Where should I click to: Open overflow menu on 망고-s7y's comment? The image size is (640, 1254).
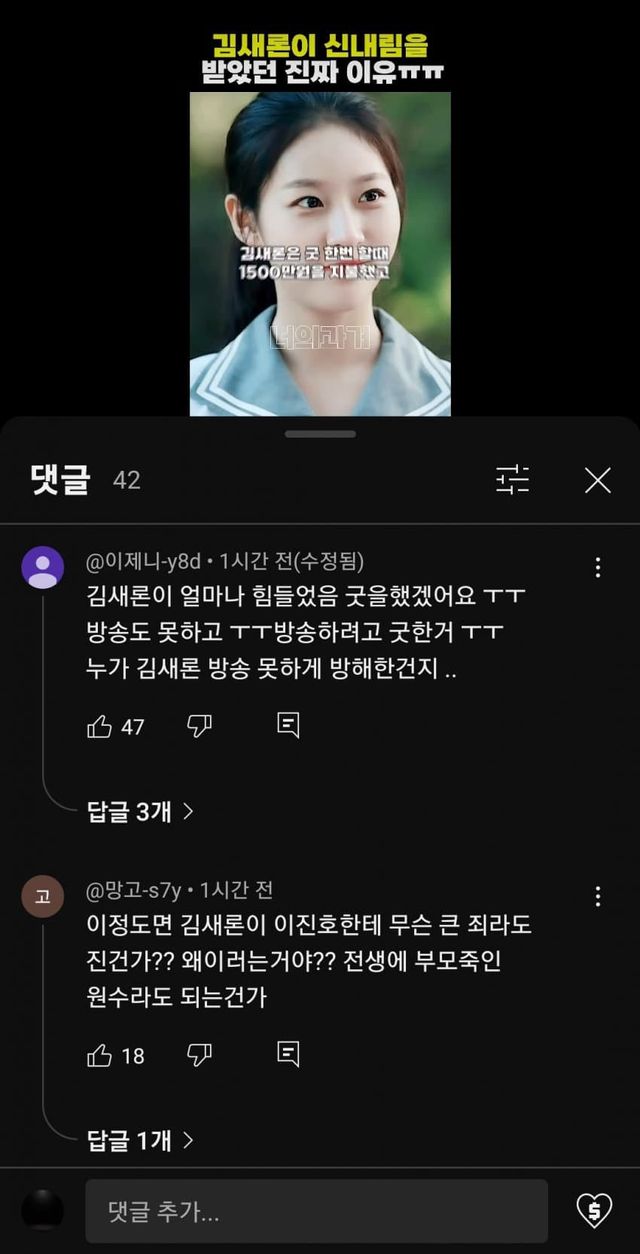tap(598, 895)
